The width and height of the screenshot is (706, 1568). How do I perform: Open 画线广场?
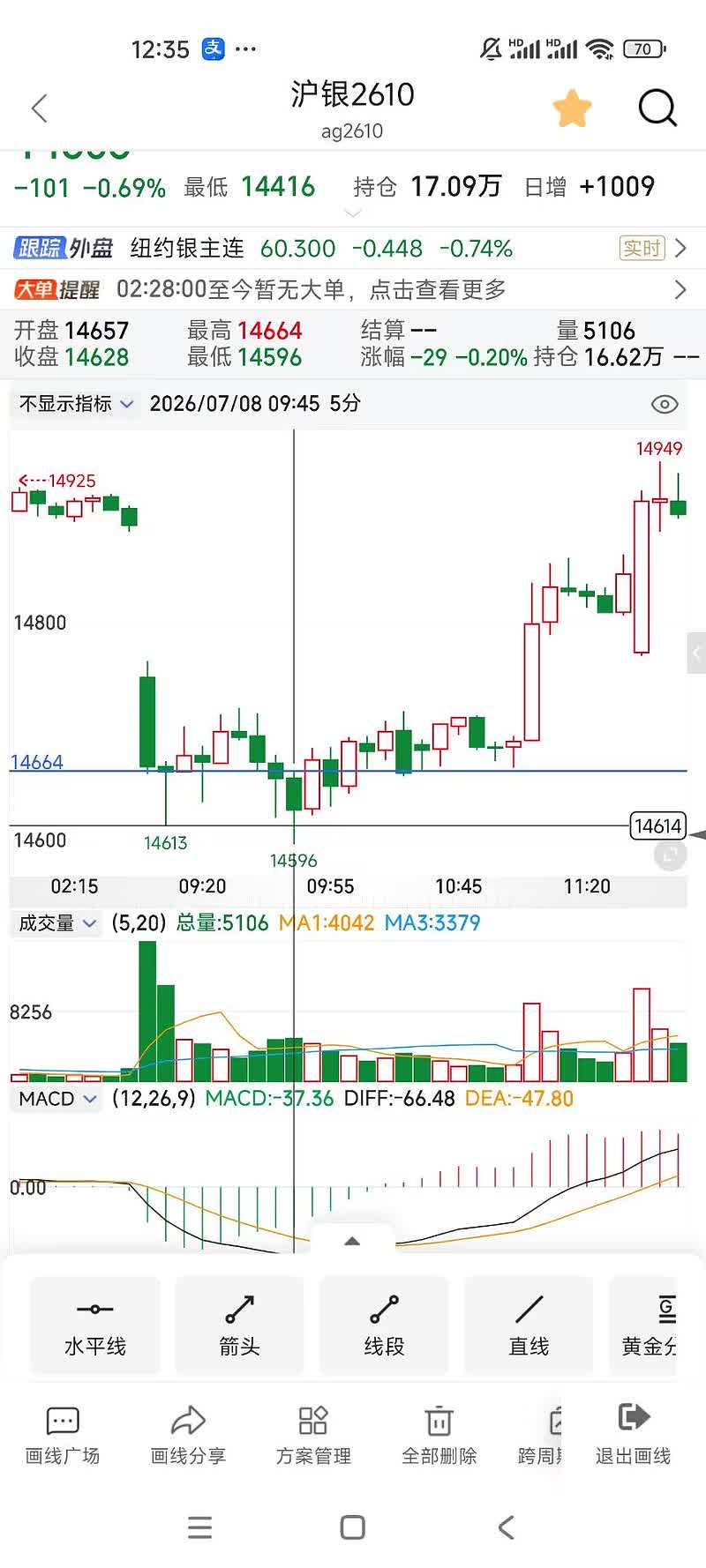(x=63, y=1437)
